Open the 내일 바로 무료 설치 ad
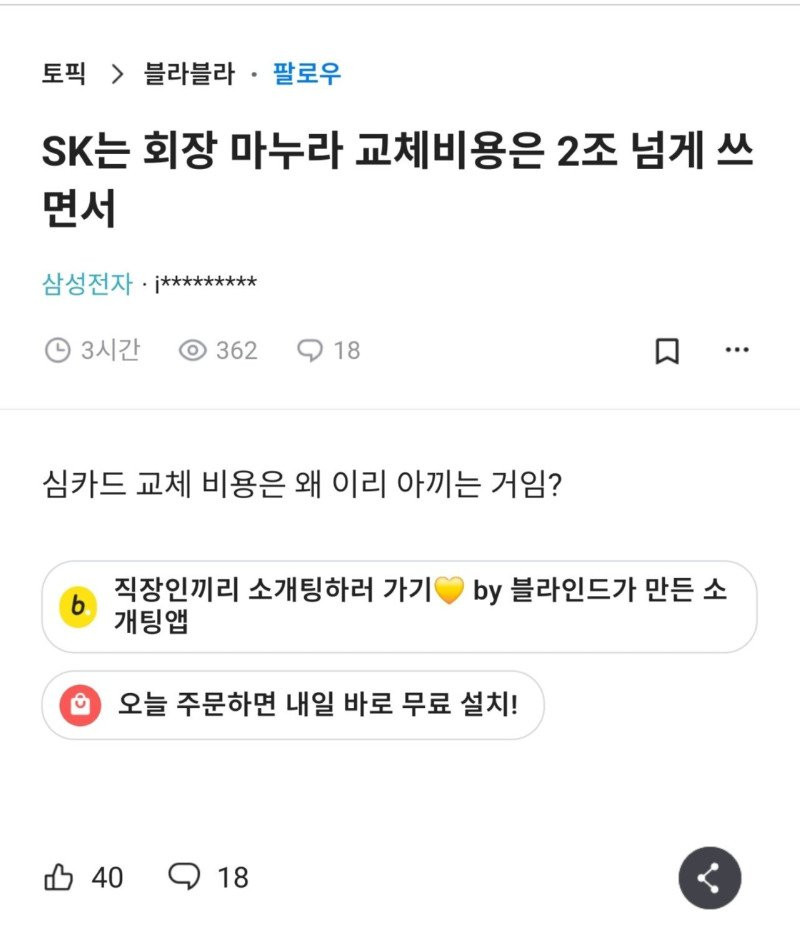The width and height of the screenshot is (800, 933). 292,705
